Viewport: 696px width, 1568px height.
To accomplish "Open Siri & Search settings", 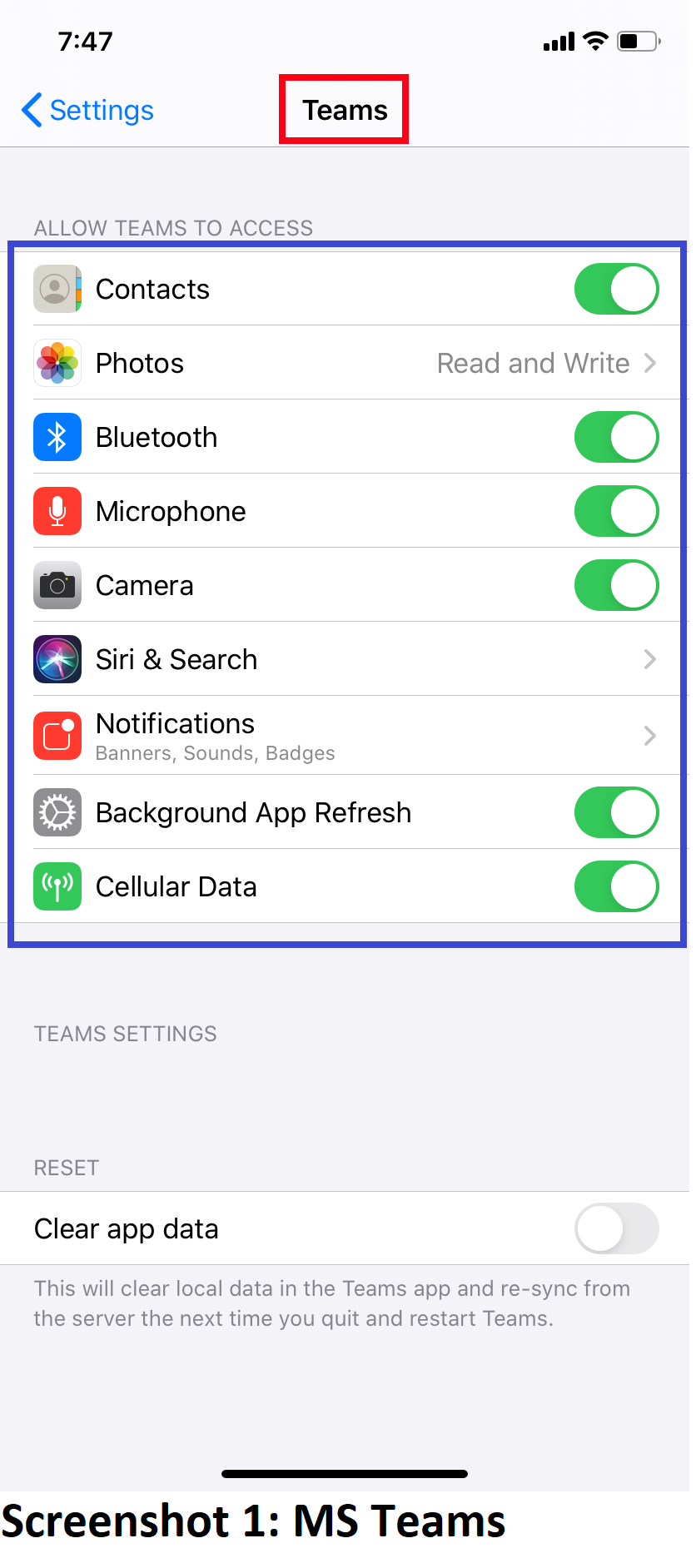I will point(346,659).
